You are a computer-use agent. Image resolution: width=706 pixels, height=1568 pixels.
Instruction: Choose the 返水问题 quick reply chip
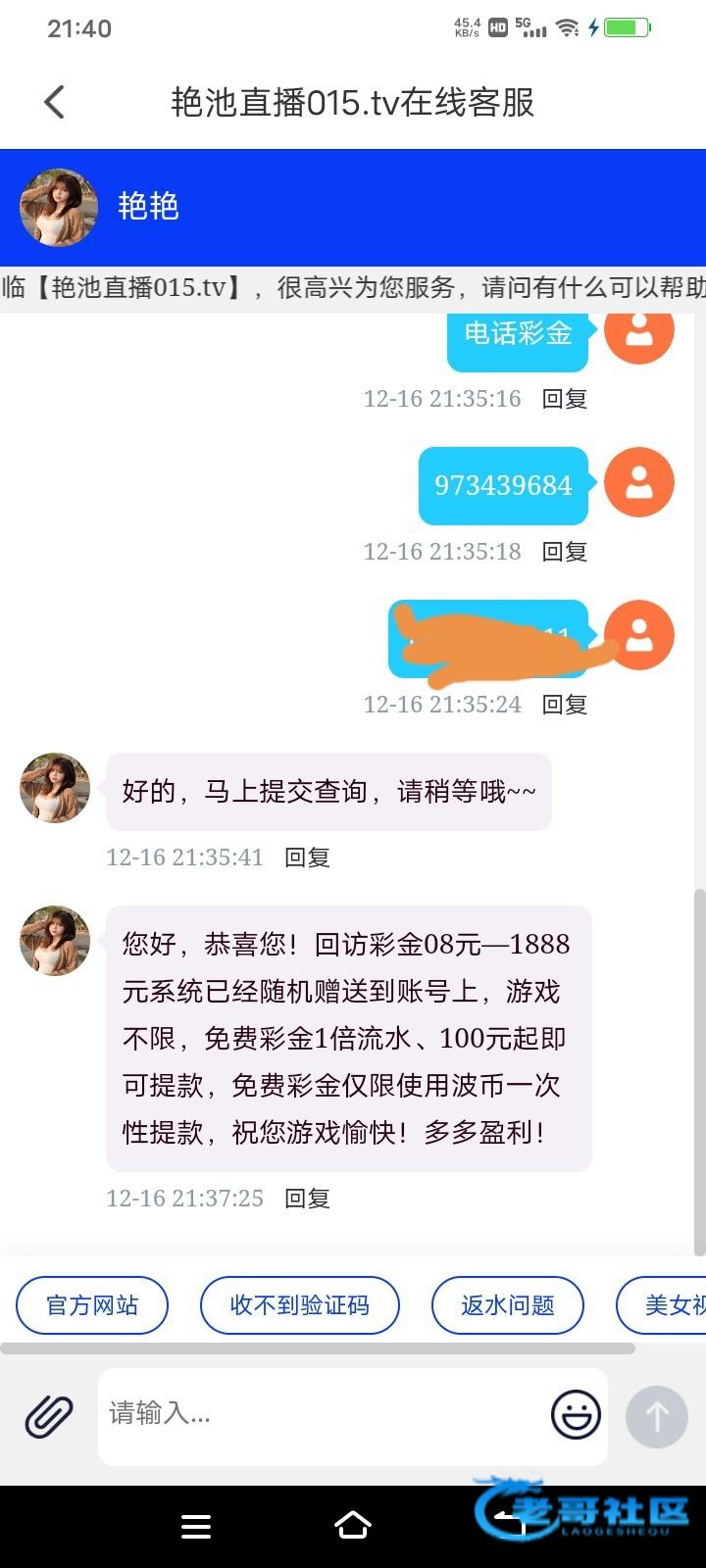(x=508, y=1305)
